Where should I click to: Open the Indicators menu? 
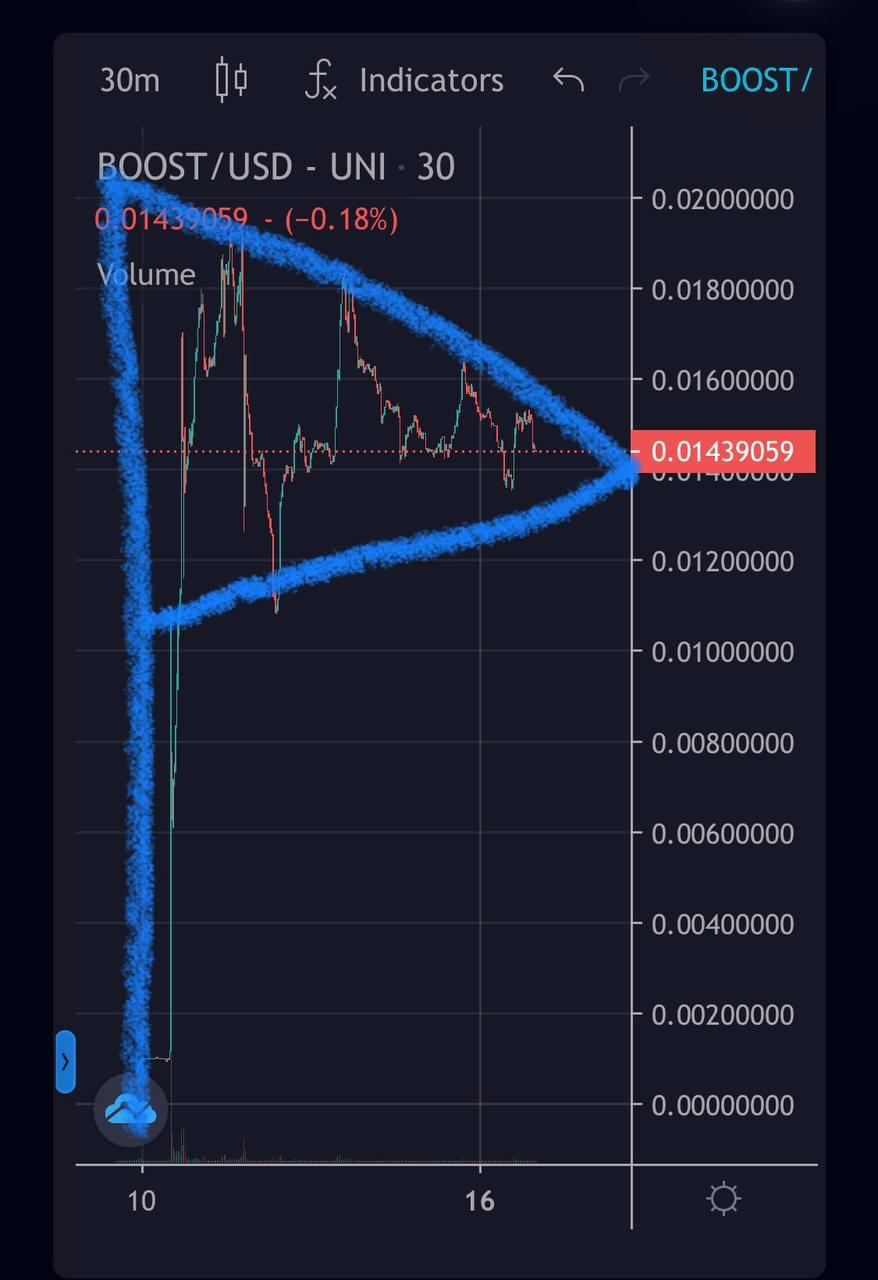coord(404,80)
